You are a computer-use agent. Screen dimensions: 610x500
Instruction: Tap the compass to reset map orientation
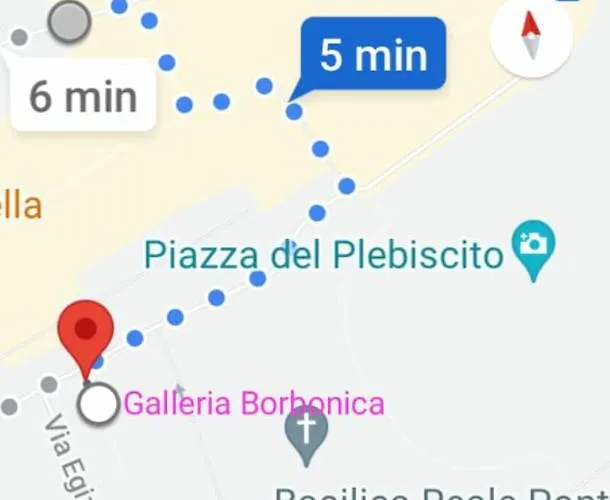point(531,36)
